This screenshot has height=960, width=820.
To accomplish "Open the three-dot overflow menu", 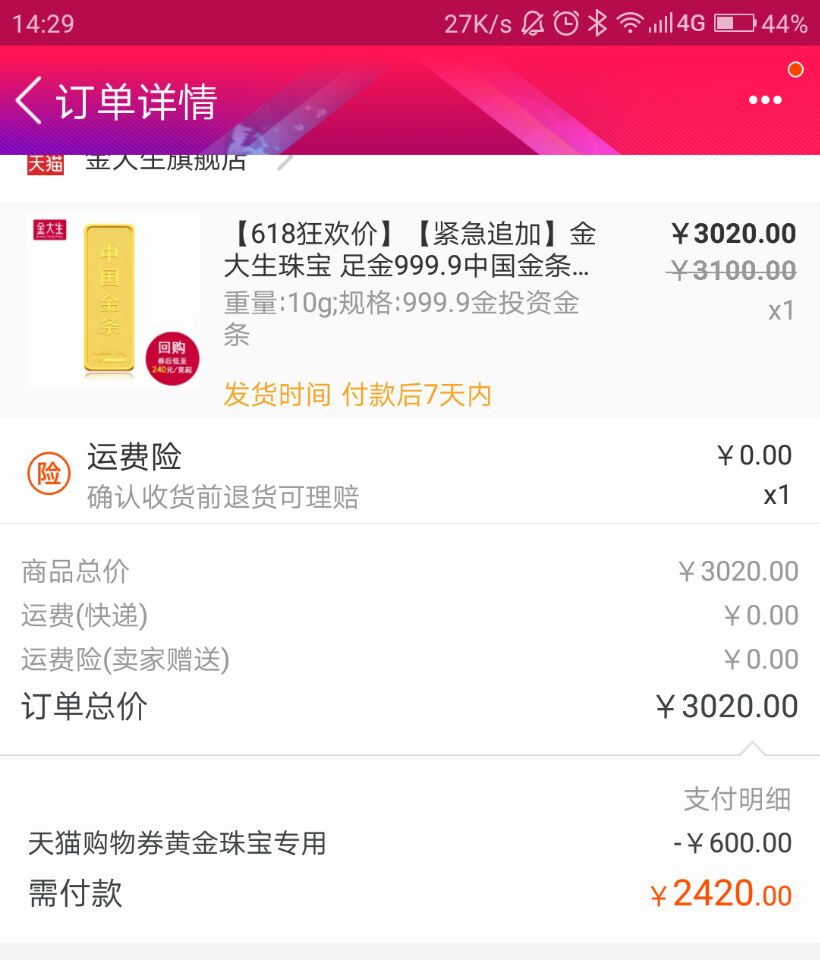I will click(765, 100).
